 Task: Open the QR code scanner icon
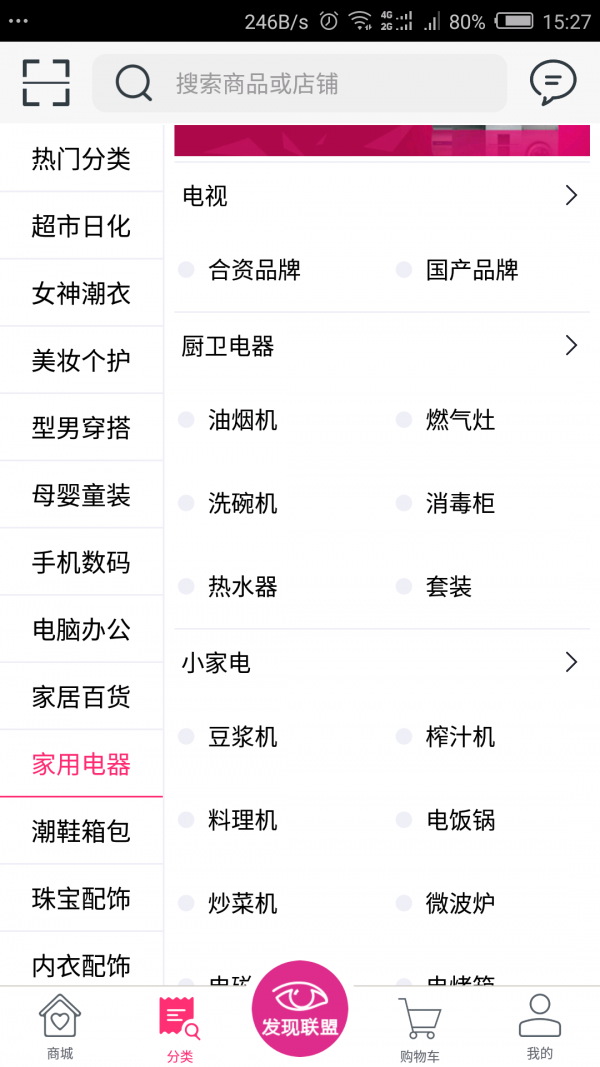46,83
